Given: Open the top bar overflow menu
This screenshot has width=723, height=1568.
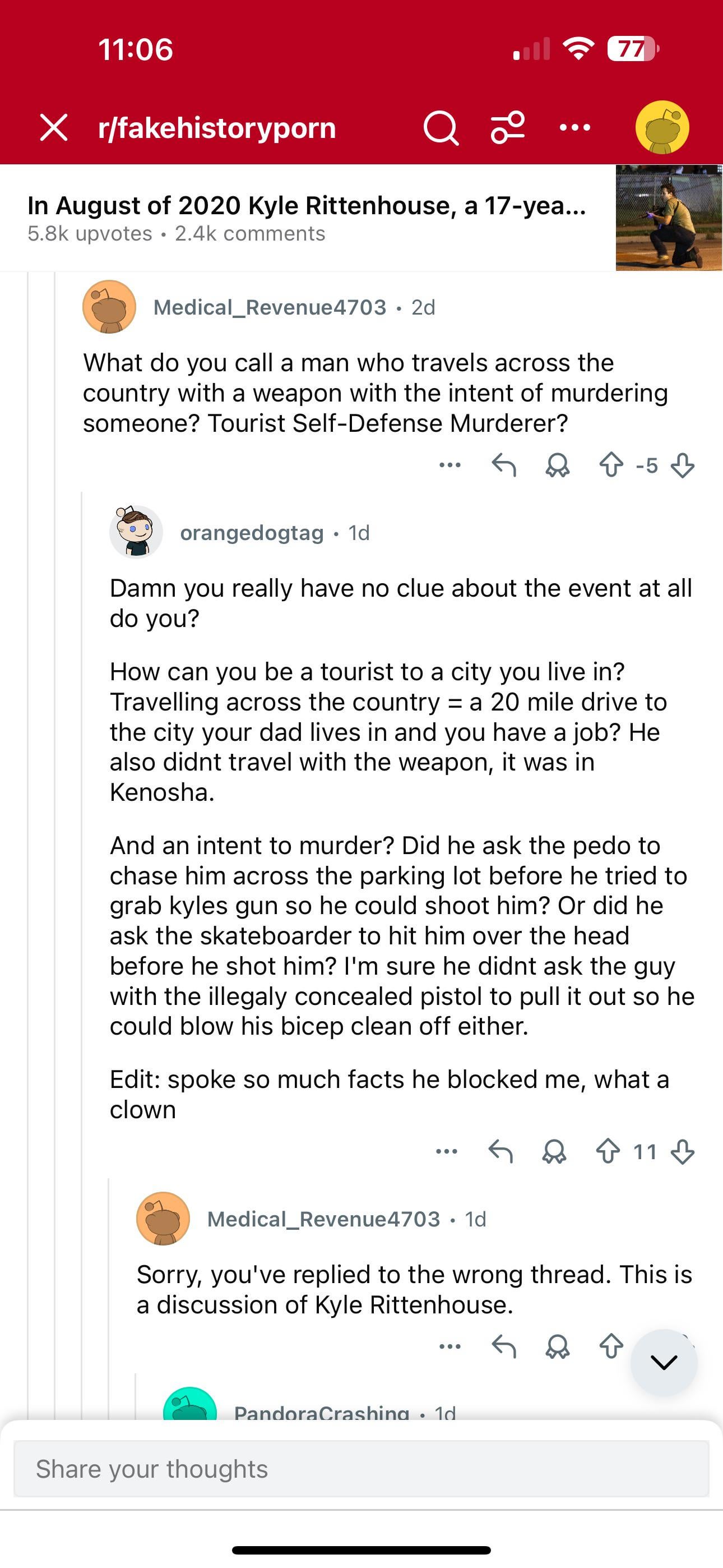Looking at the screenshot, I should (x=574, y=128).
